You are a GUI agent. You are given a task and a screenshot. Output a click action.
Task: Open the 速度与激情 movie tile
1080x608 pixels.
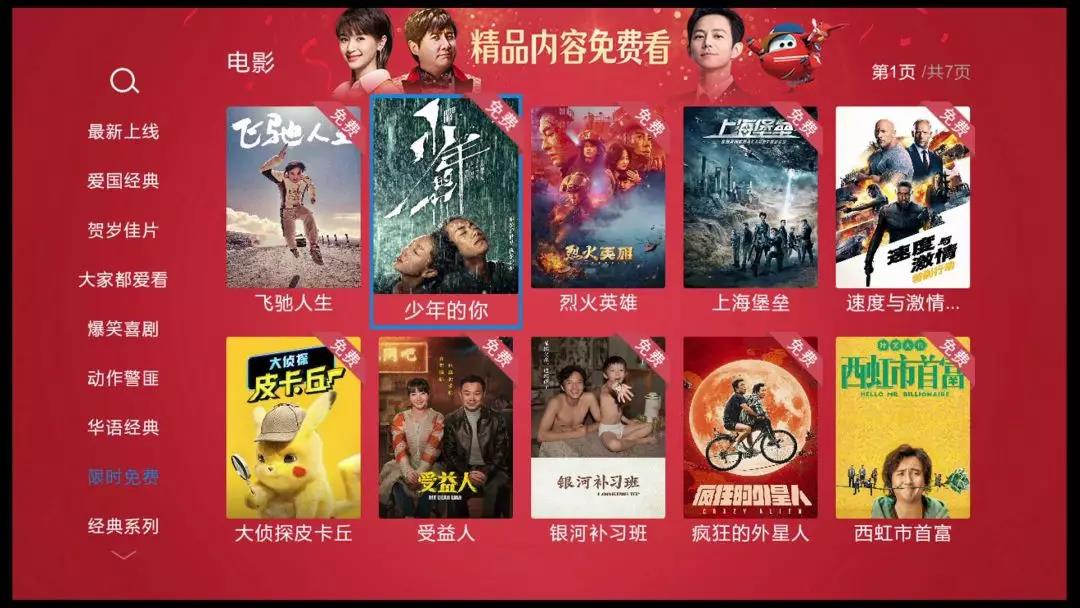[x=902, y=198]
